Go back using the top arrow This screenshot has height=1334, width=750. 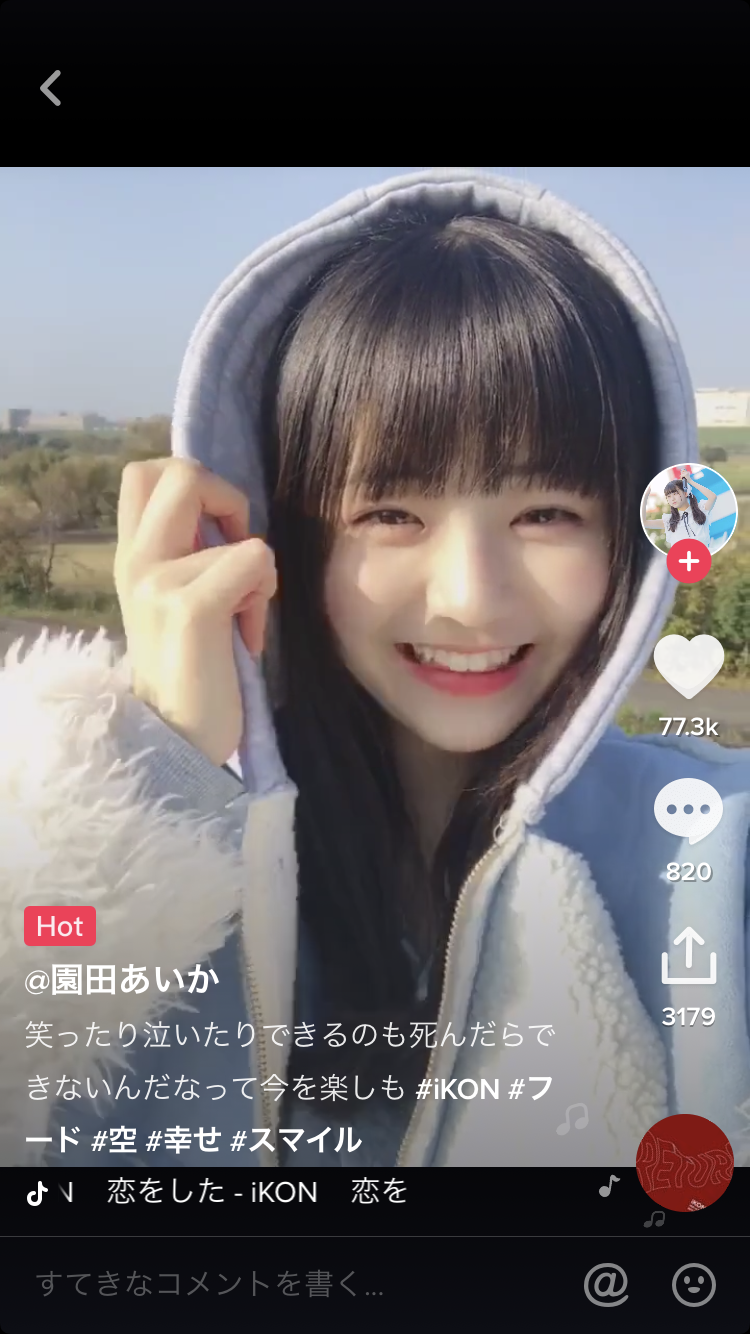point(51,88)
